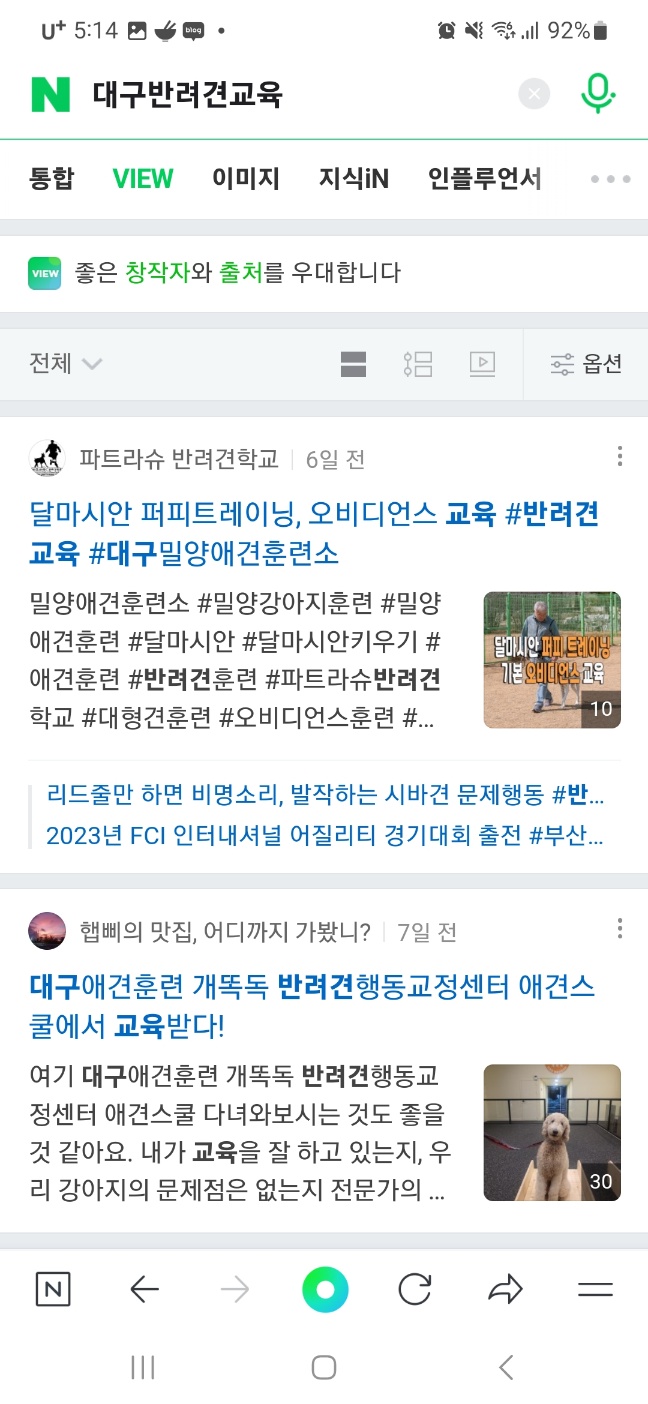Viewport: 648px width, 1404px height.
Task: Show more search tabs via three dots
Action: click(610, 180)
